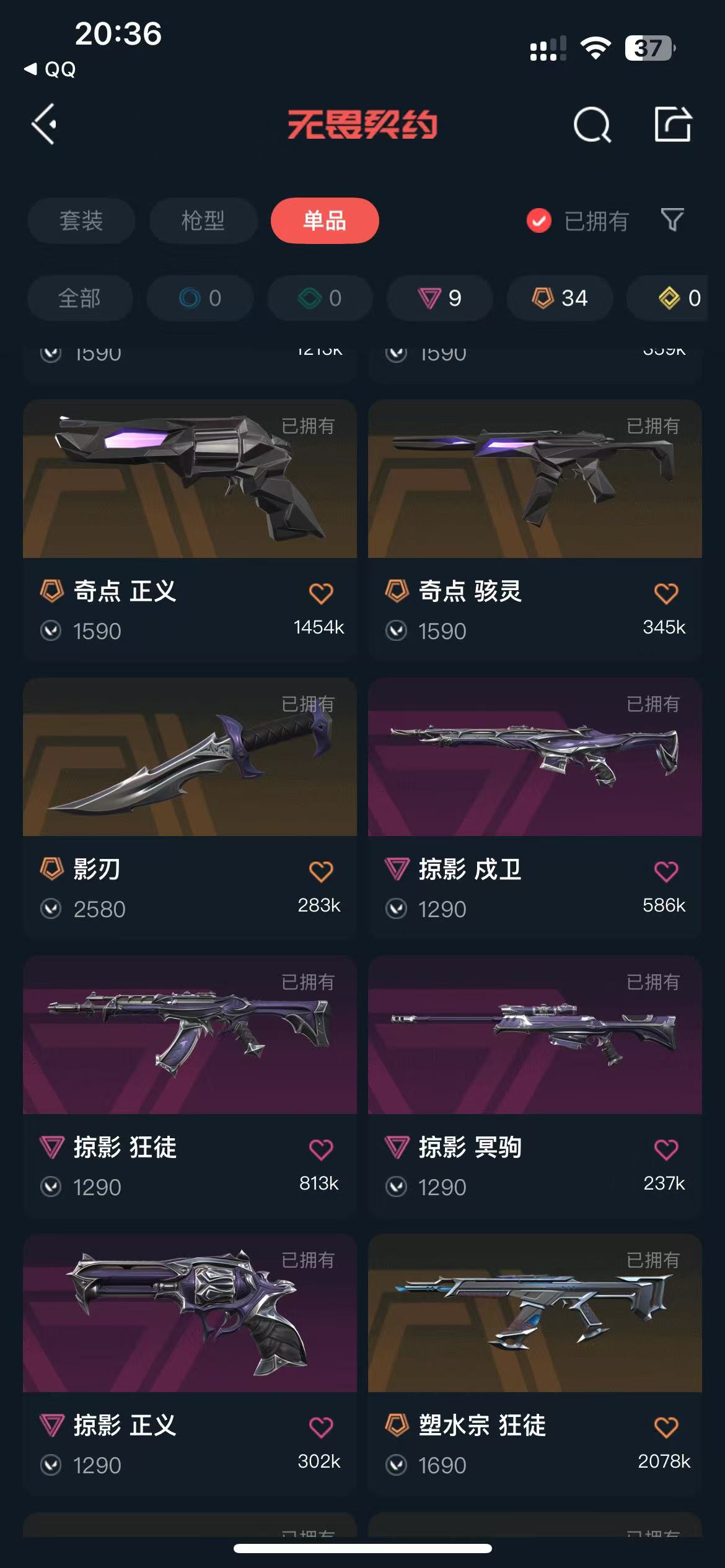This screenshot has height=1568, width=725.
Task: Go back using the top-left arrow
Action: point(45,124)
